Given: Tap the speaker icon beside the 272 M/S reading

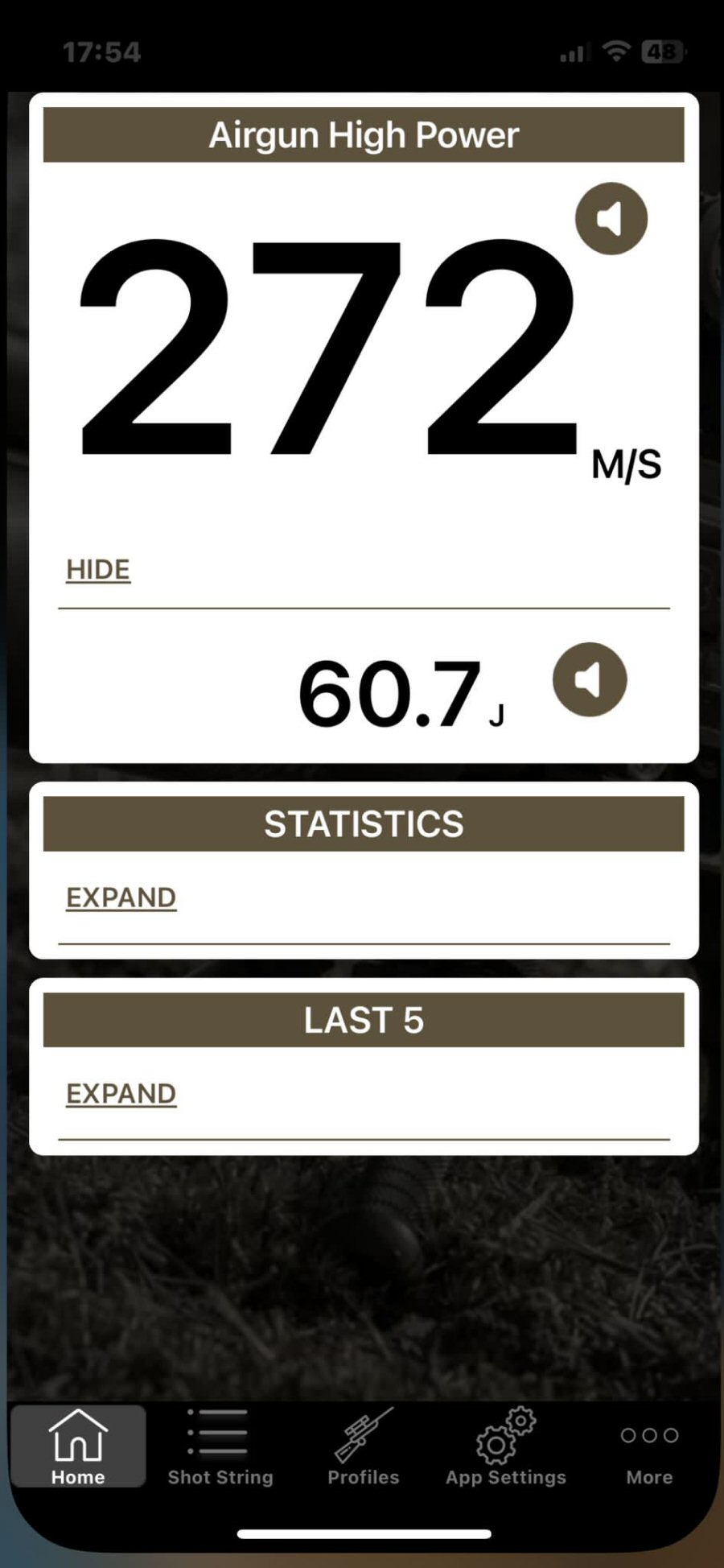Looking at the screenshot, I should 611,219.
